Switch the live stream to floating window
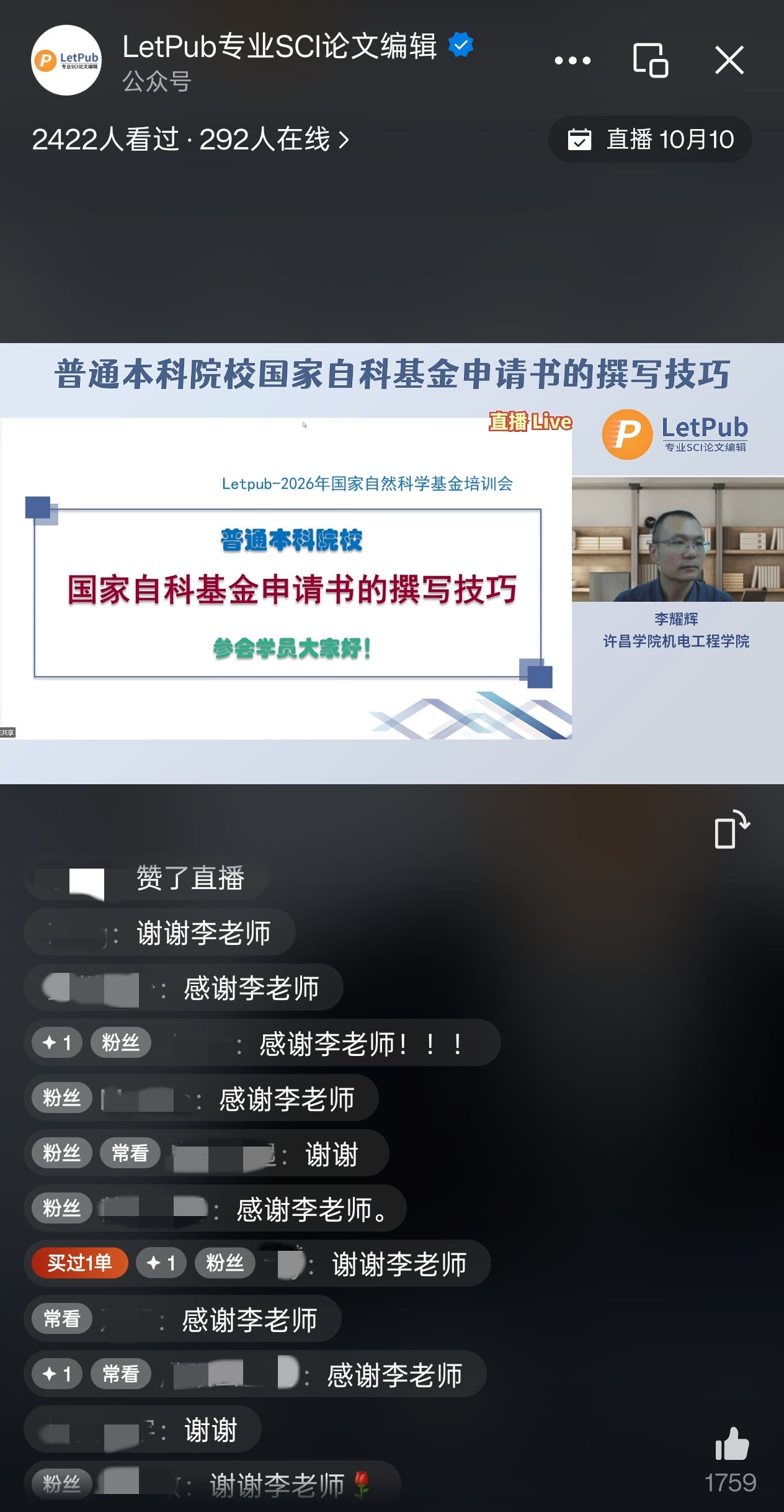The height and width of the screenshot is (1512, 784). click(650, 60)
